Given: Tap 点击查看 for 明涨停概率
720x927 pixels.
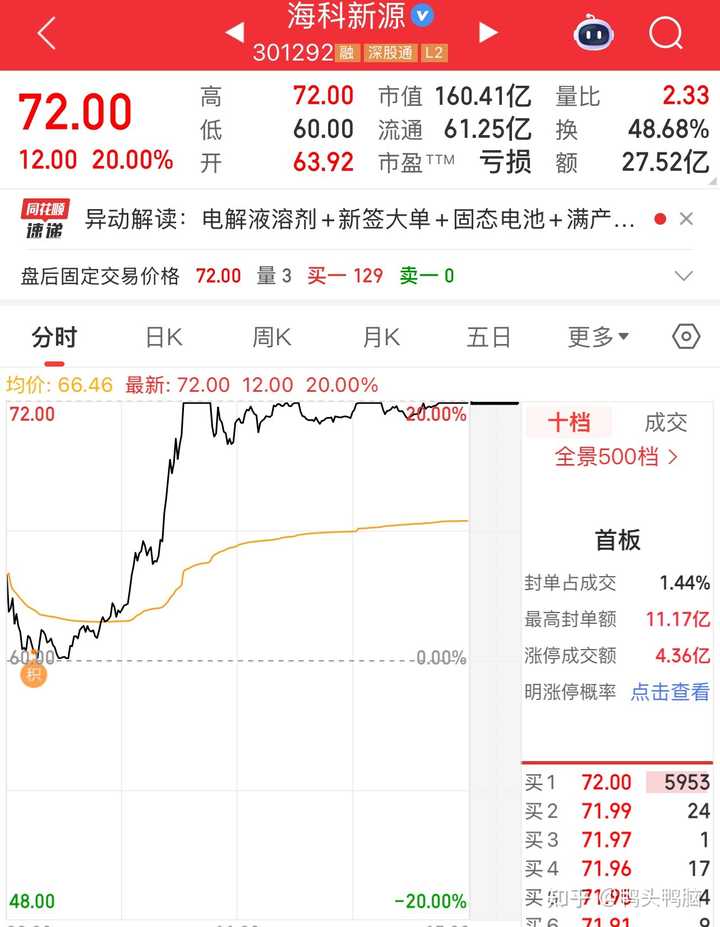Looking at the screenshot, I should (669, 692).
